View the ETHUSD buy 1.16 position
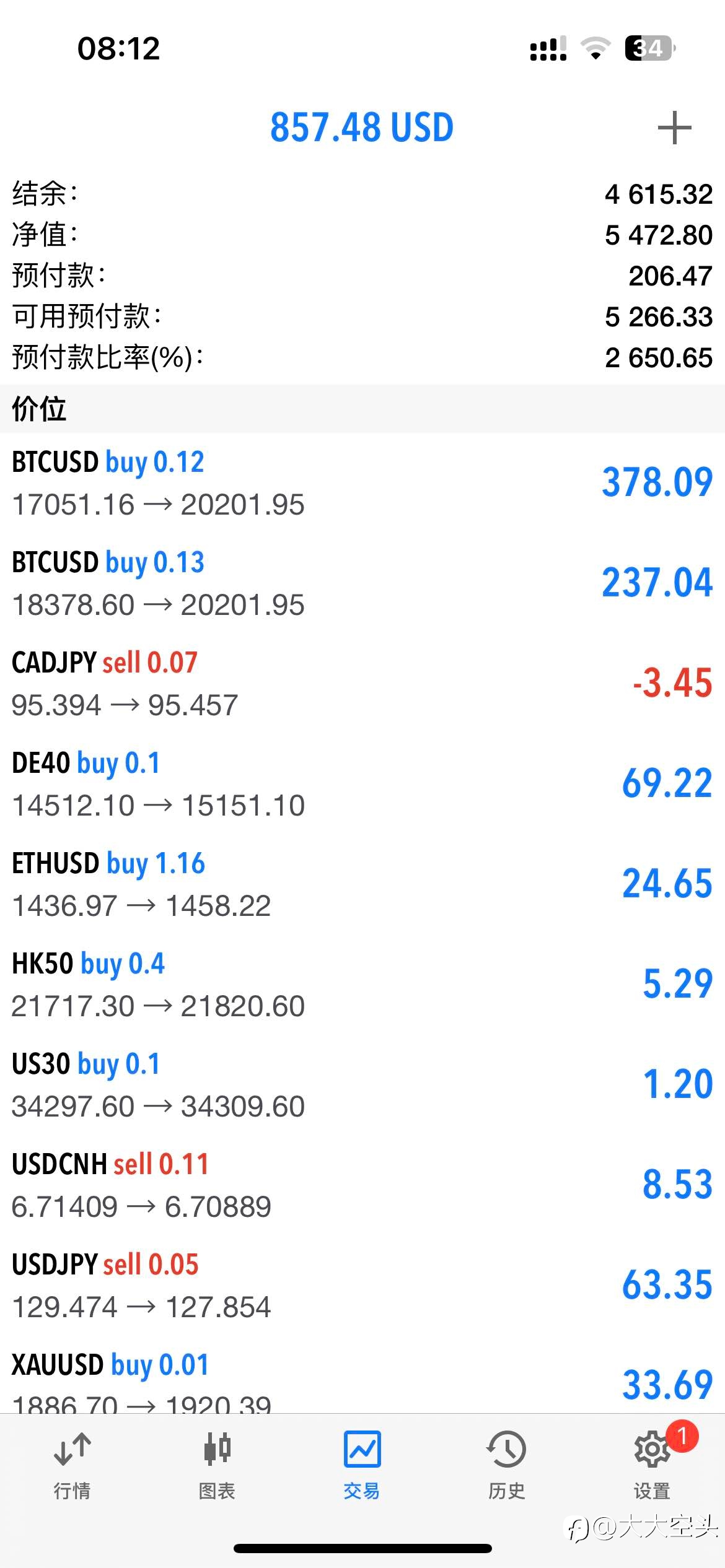Screen dimensions: 725x1568 coord(362,884)
